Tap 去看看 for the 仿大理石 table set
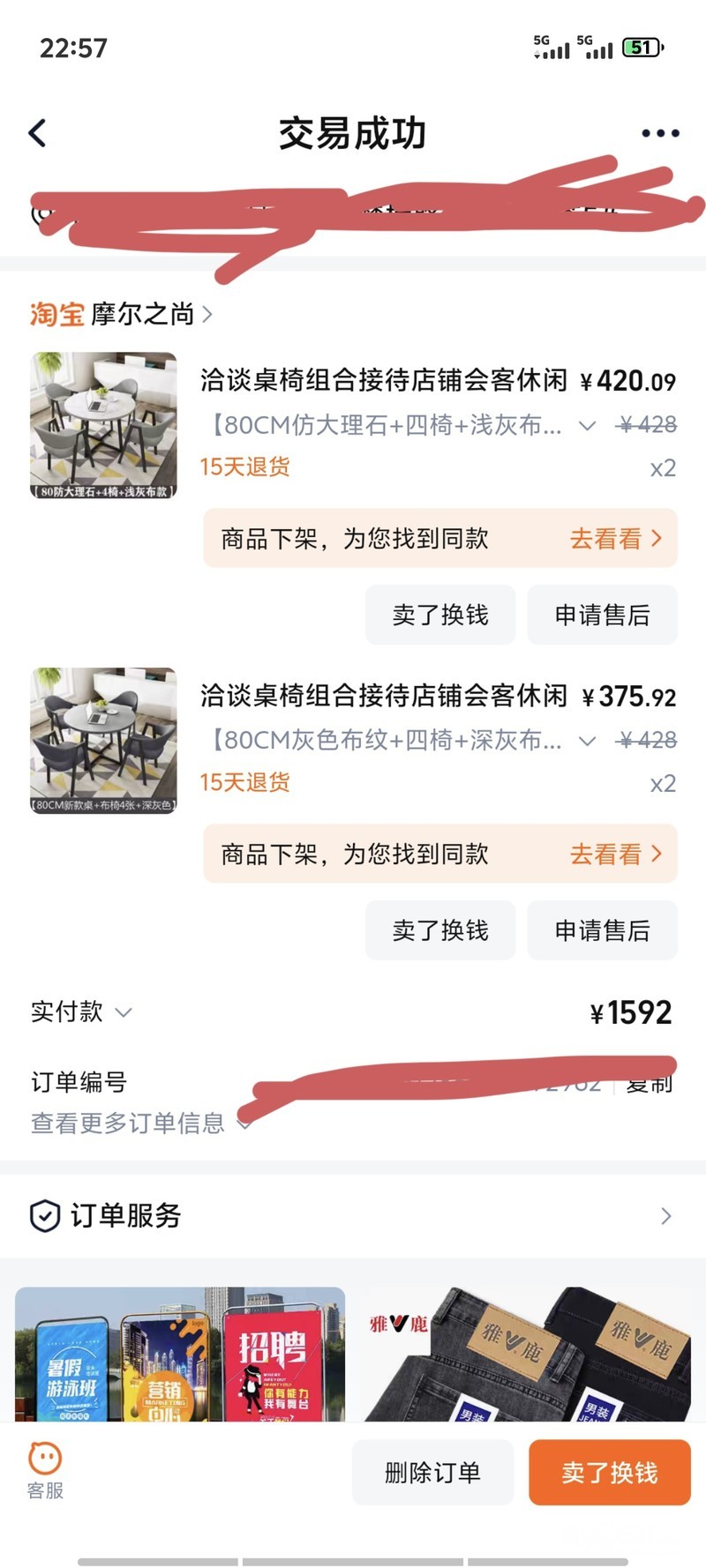Screen dimensions: 706x1568 (614, 538)
